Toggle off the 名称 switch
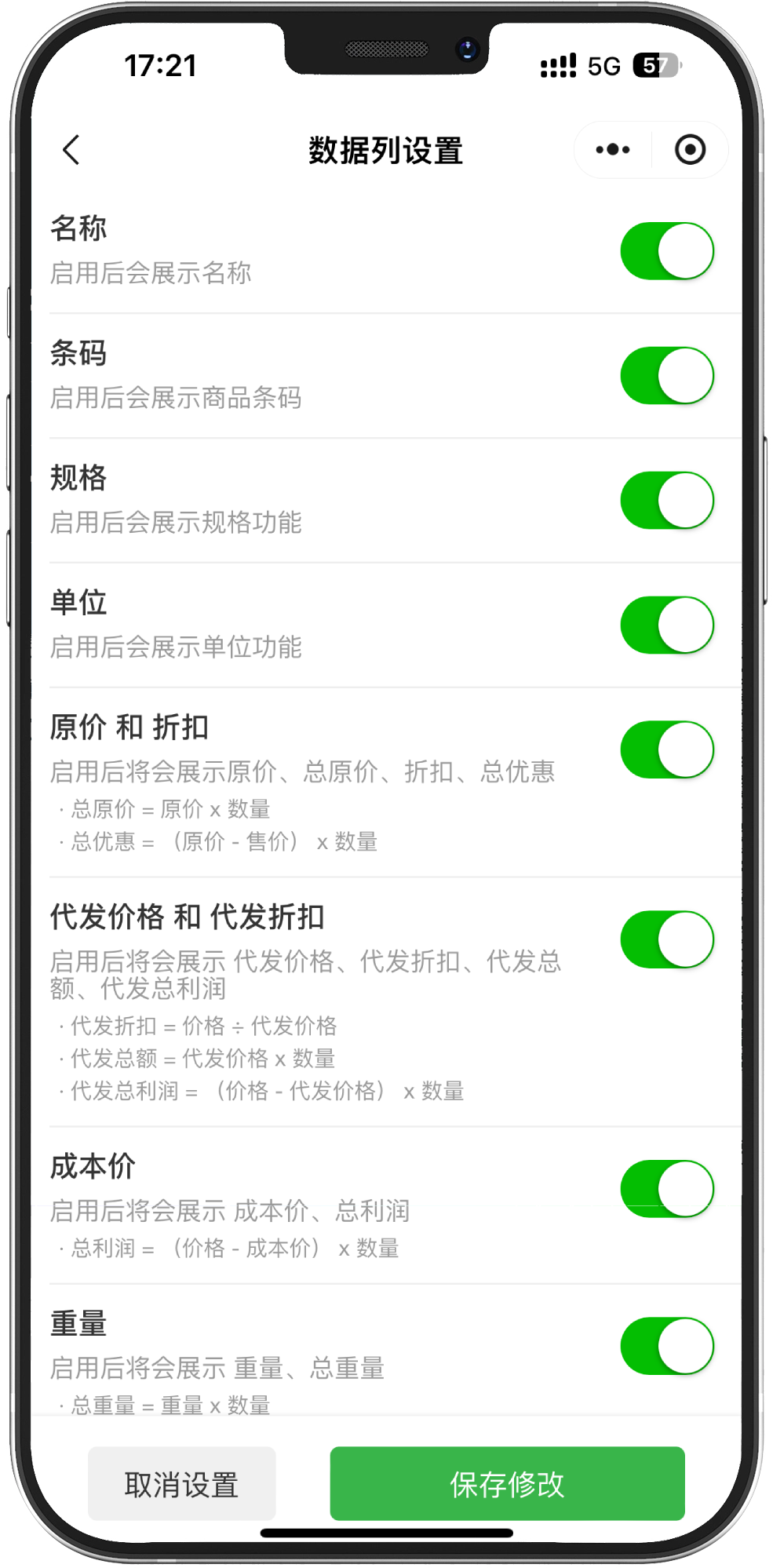773x1568 pixels. [x=667, y=251]
